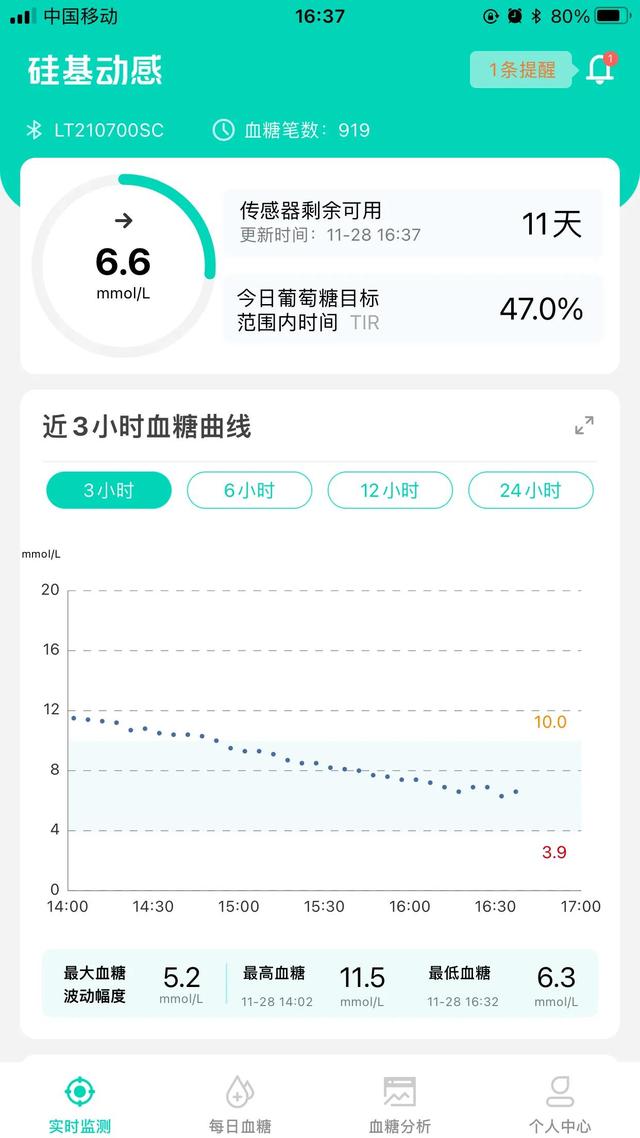This screenshot has width=640, height=1138.
Task: Open the 1条提醒 reminder bubble
Action: [521, 70]
